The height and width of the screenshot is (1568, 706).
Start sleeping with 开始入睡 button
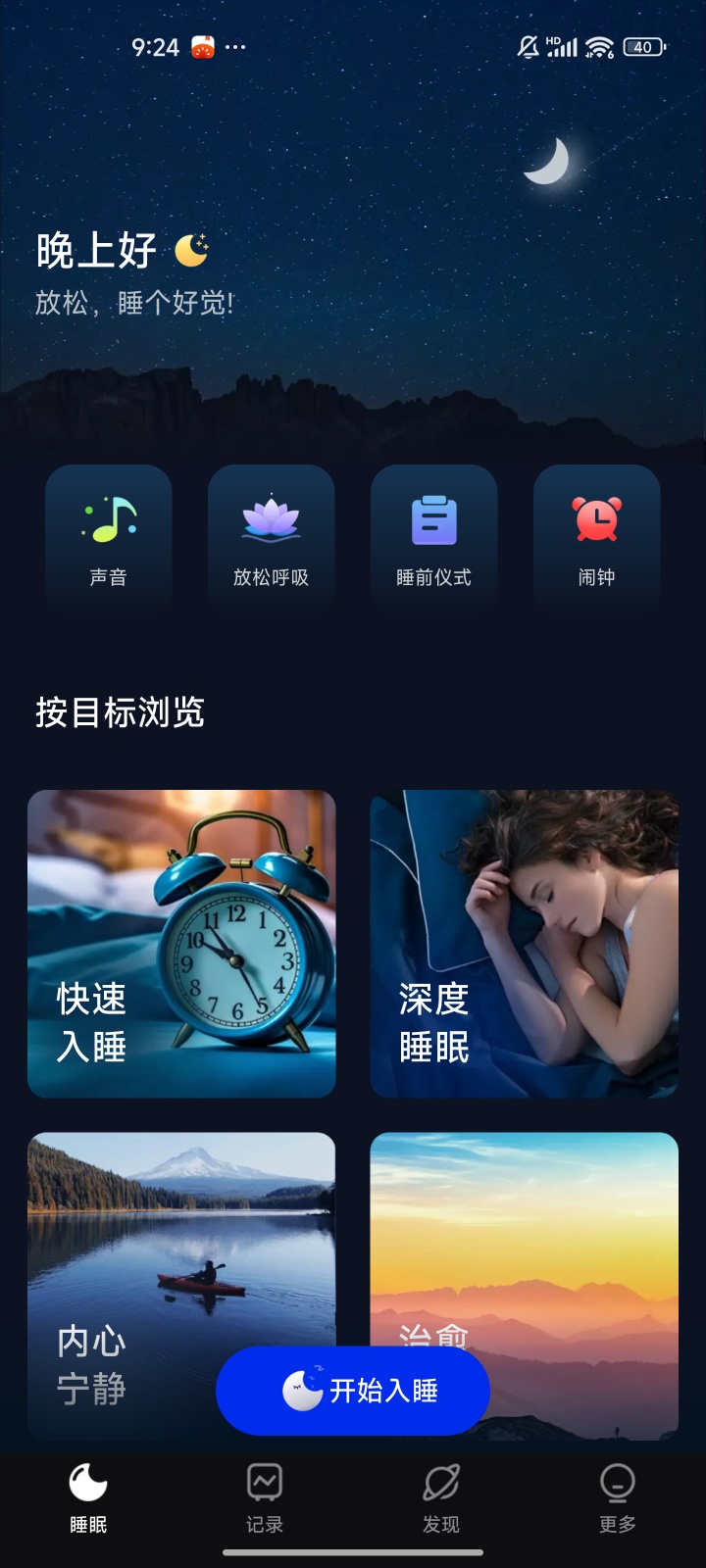[x=353, y=1391]
